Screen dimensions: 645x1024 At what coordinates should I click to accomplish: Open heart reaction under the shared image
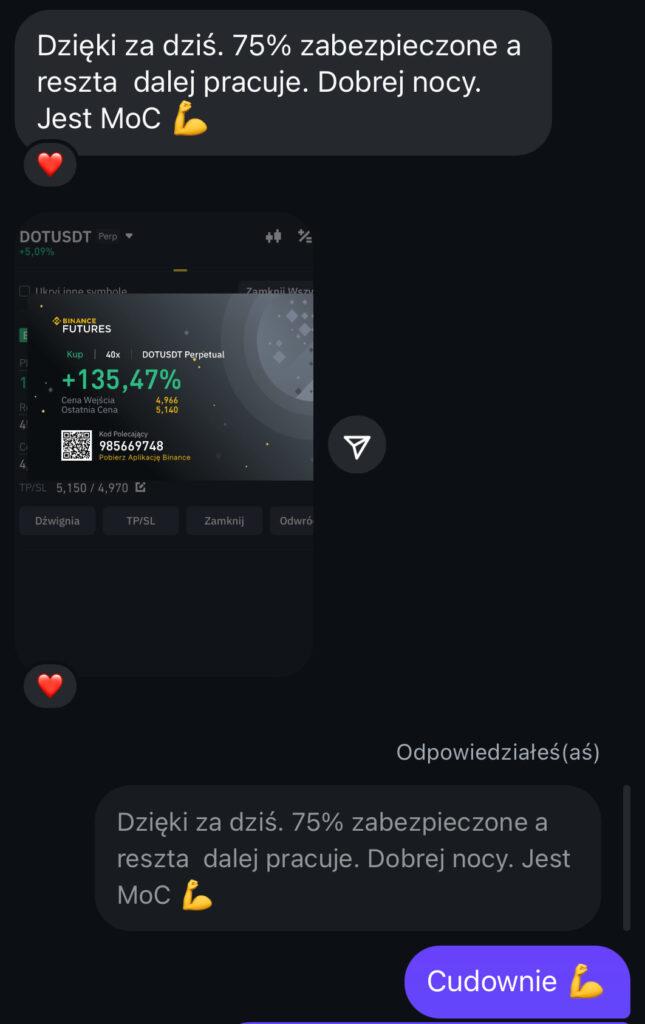[x=49, y=685]
